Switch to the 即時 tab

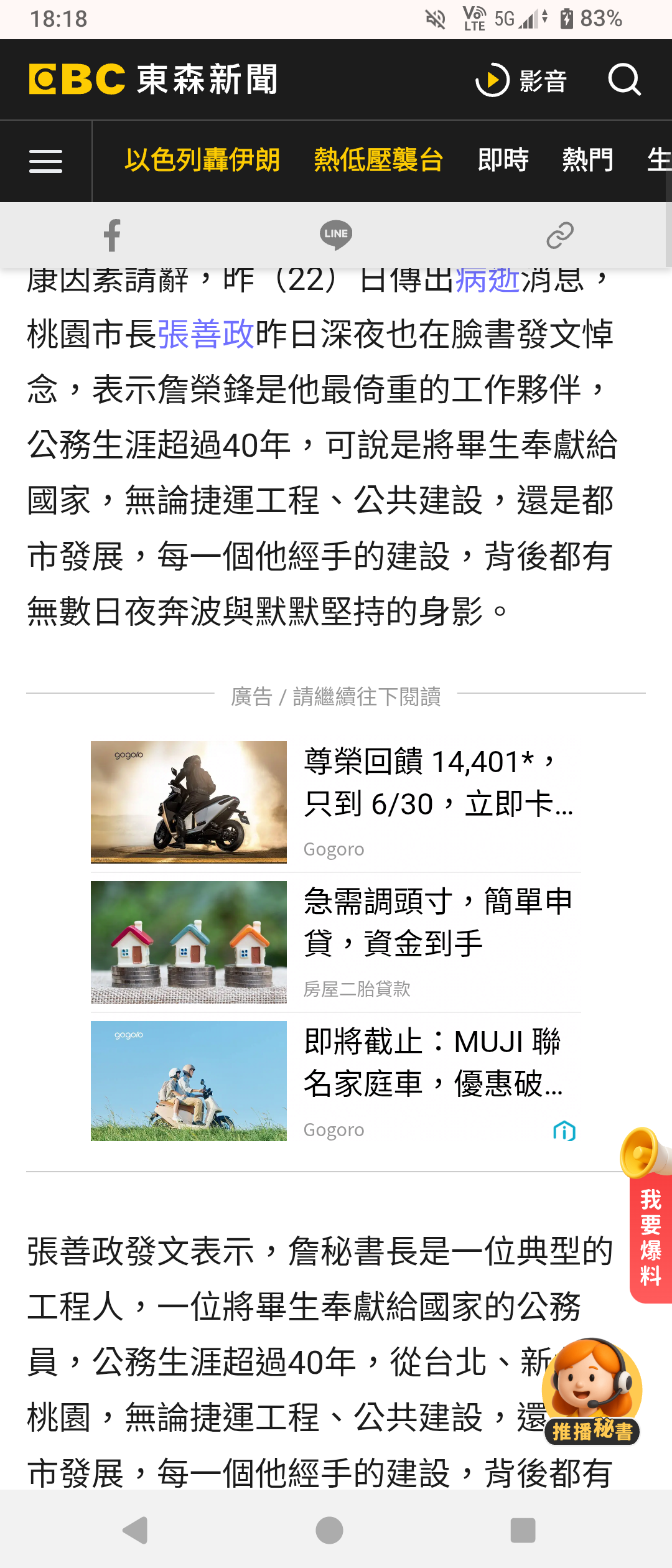coord(503,160)
